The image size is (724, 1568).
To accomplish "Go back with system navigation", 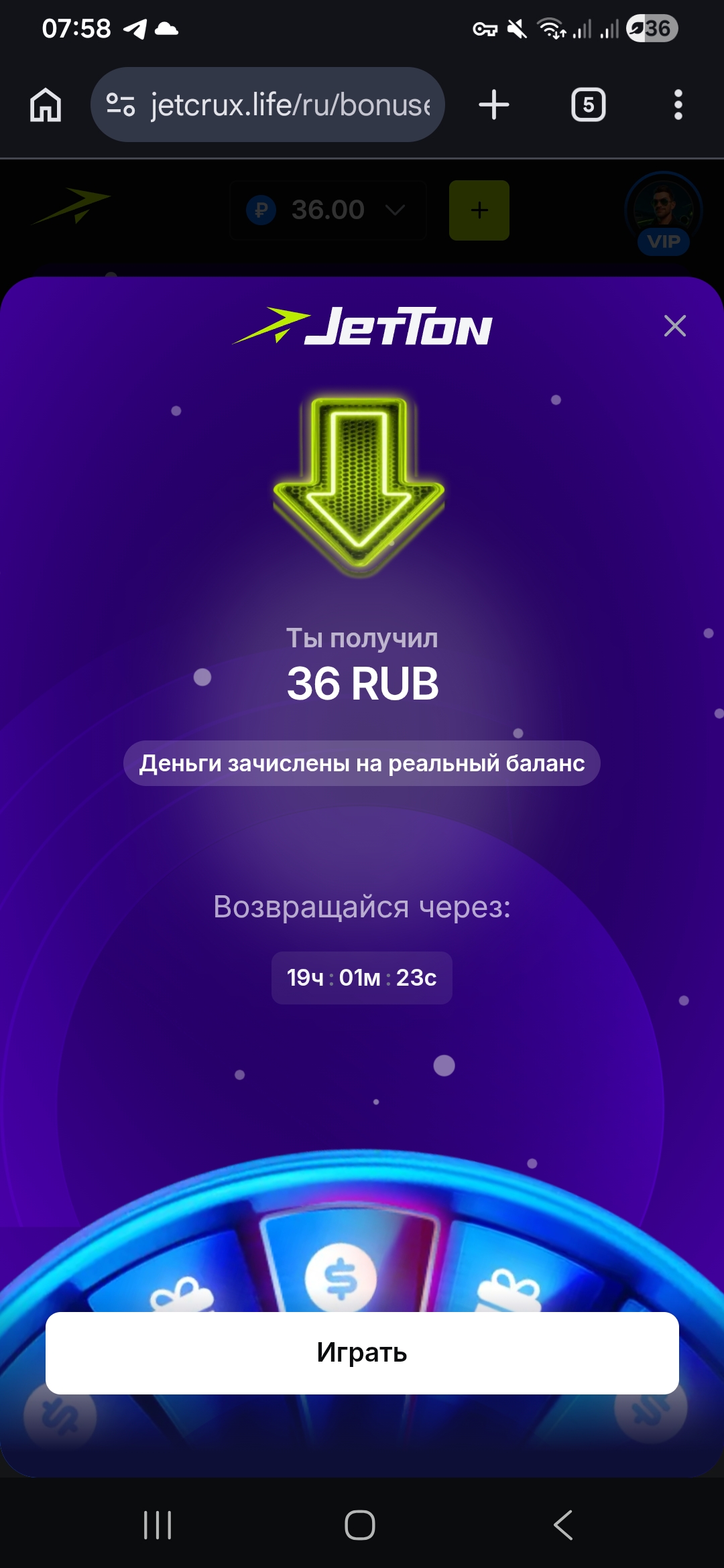I will [x=563, y=1525].
